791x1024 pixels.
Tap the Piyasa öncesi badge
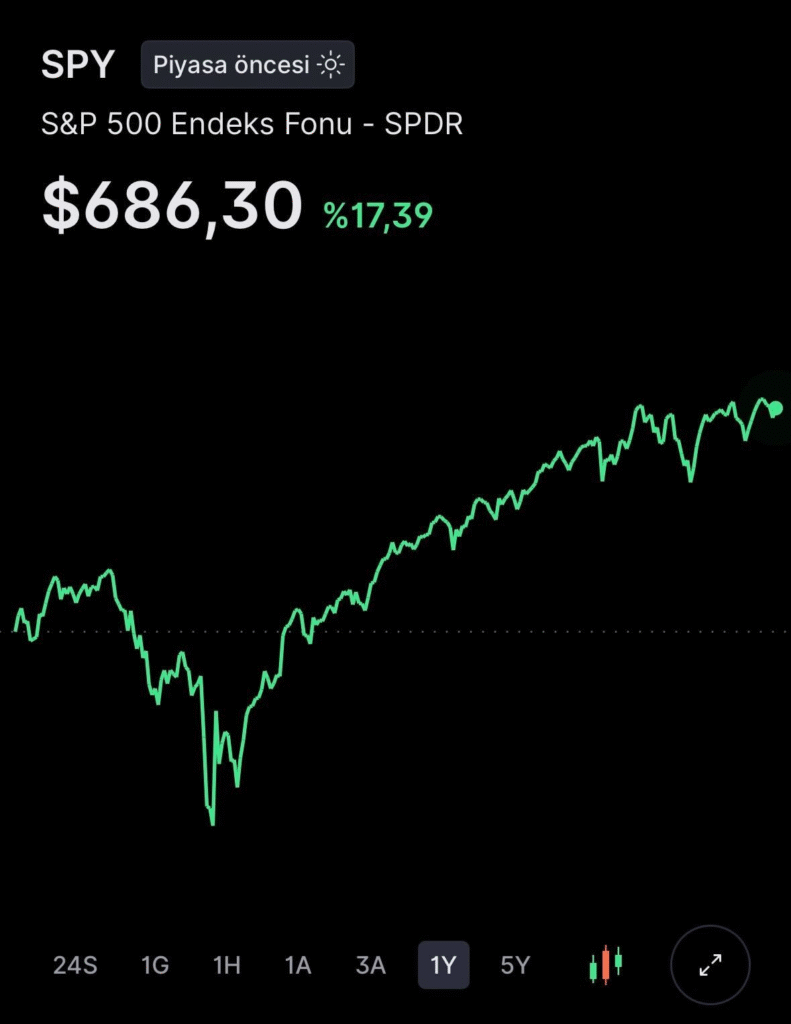click(x=248, y=65)
